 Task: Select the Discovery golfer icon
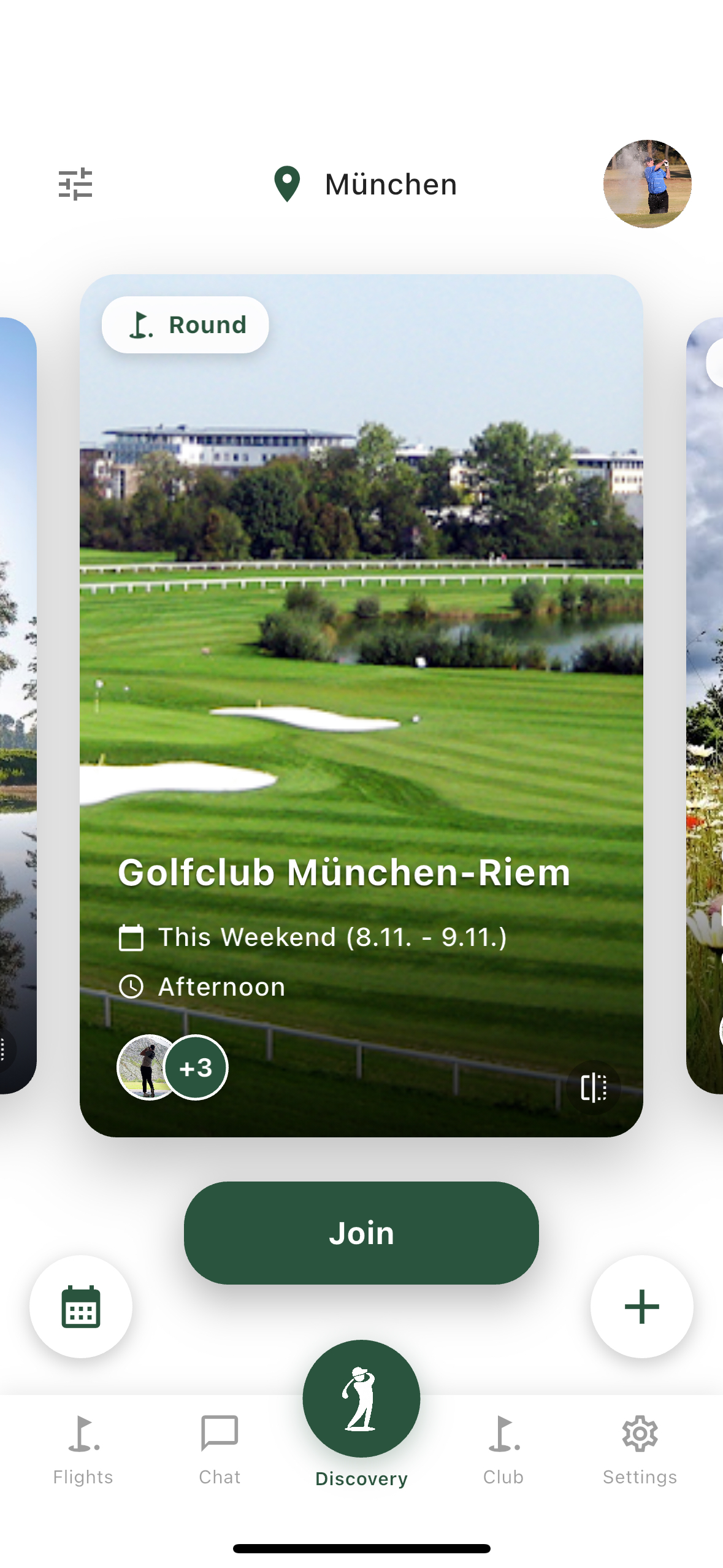point(361,1397)
